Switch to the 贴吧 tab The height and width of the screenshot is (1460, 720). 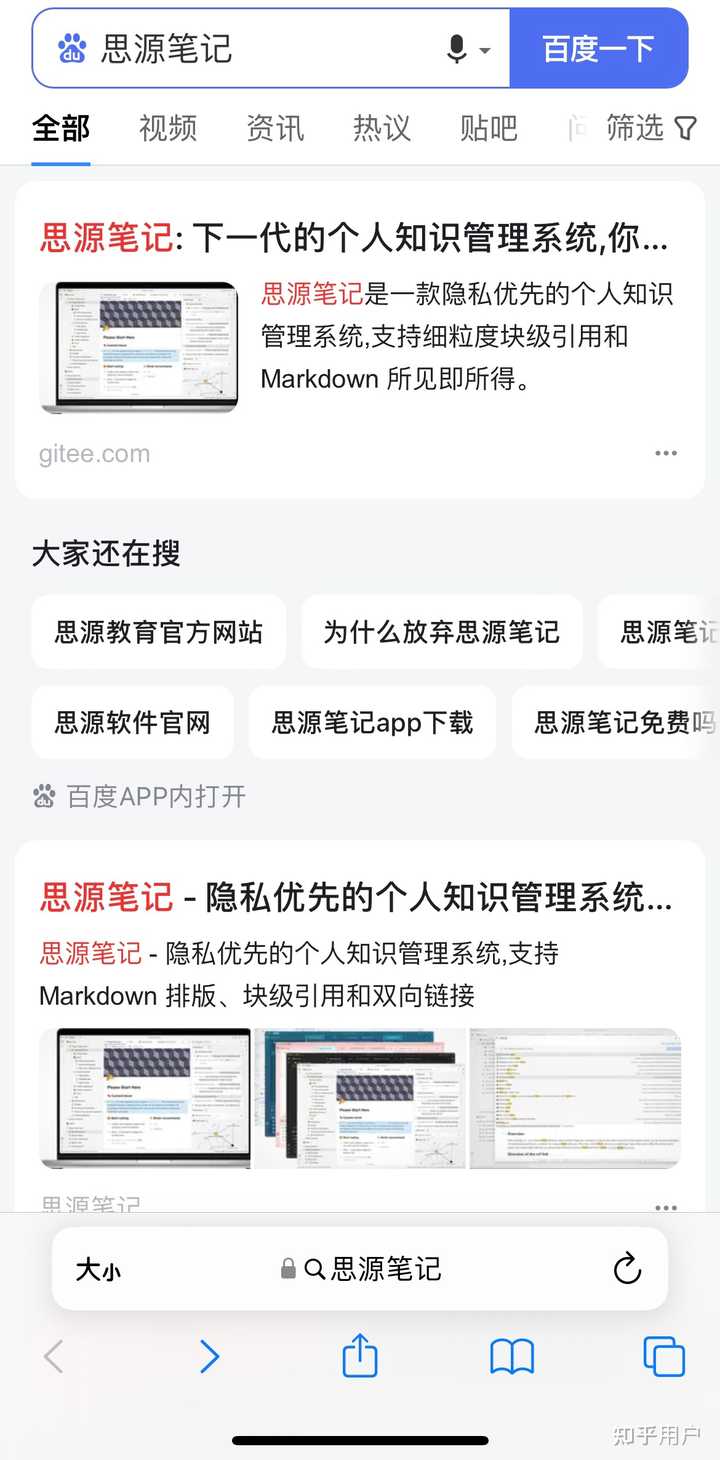coord(488,128)
